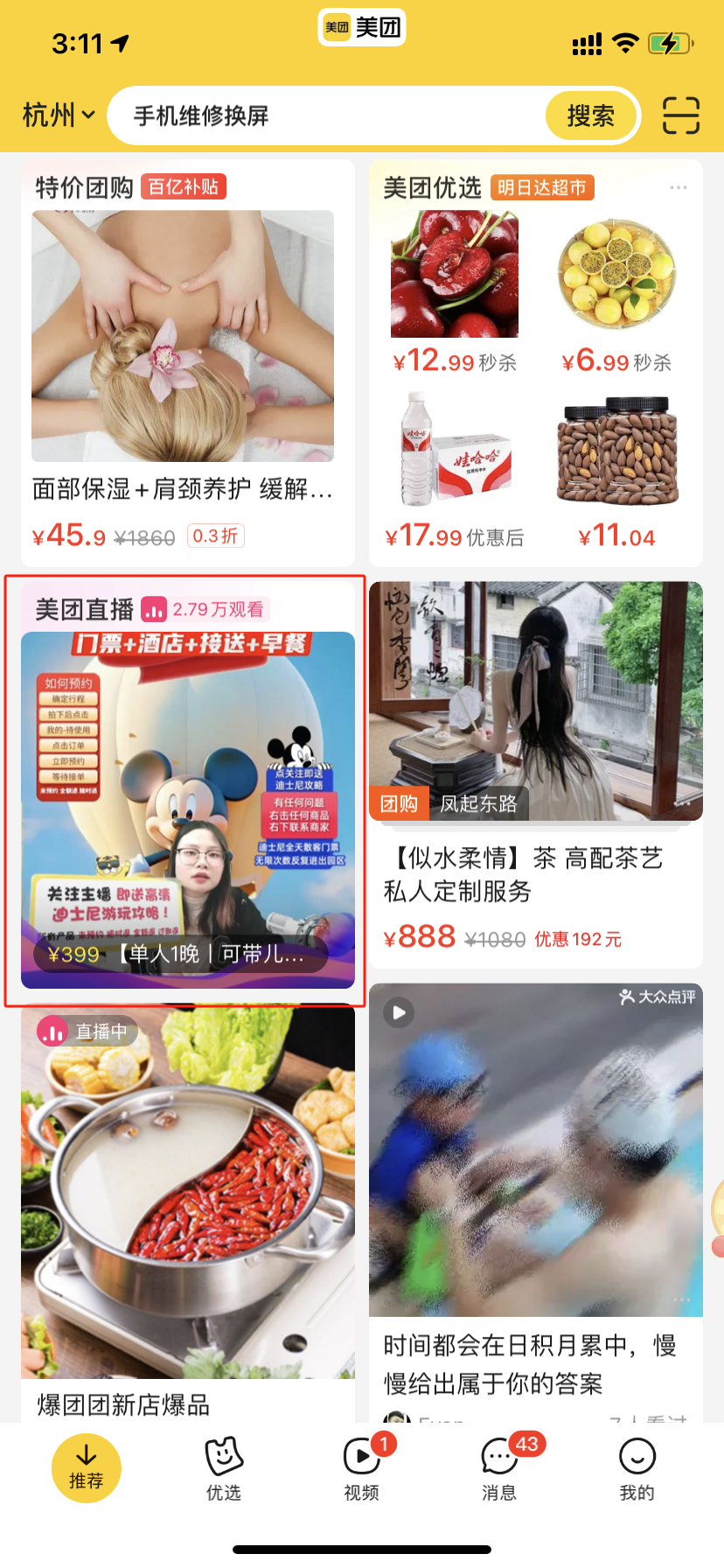Screen dimensions: 724x1568
Task: Open the 消息 messages tab
Action: pyautogui.click(x=499, y=1468)
